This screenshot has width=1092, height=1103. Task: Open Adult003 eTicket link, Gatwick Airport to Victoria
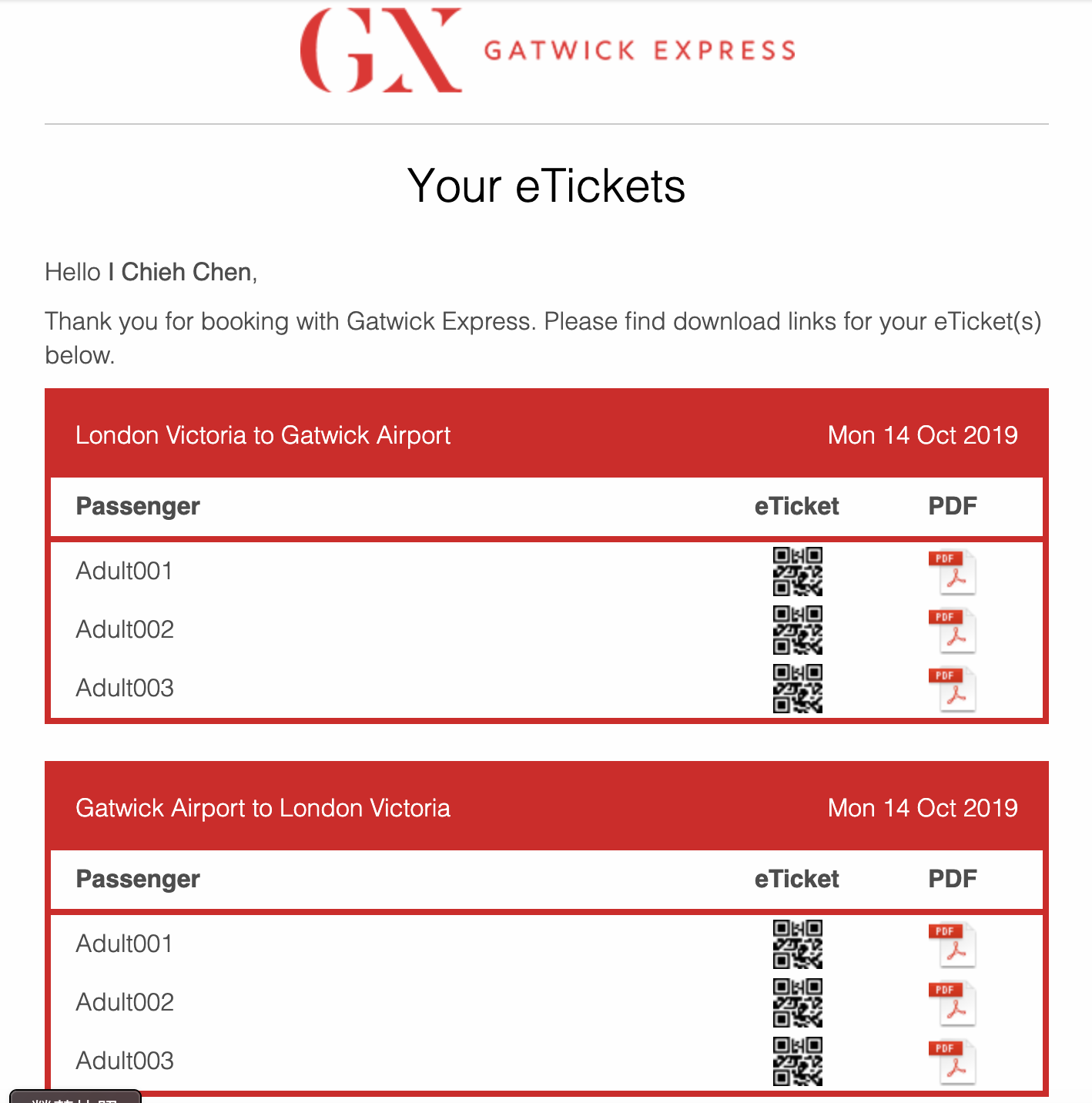click(797, 1061)
